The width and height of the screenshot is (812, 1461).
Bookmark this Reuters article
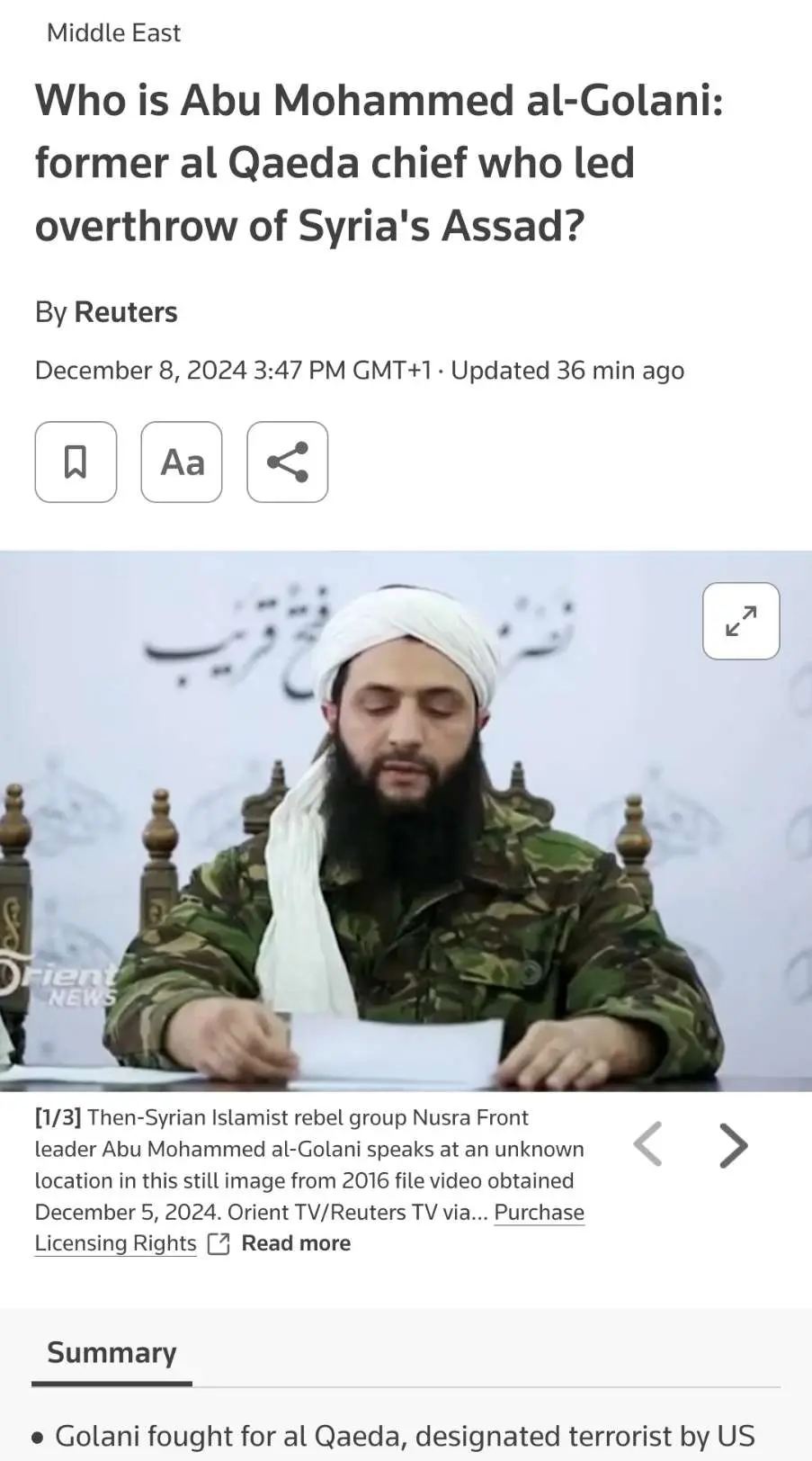tap(76, 462)
